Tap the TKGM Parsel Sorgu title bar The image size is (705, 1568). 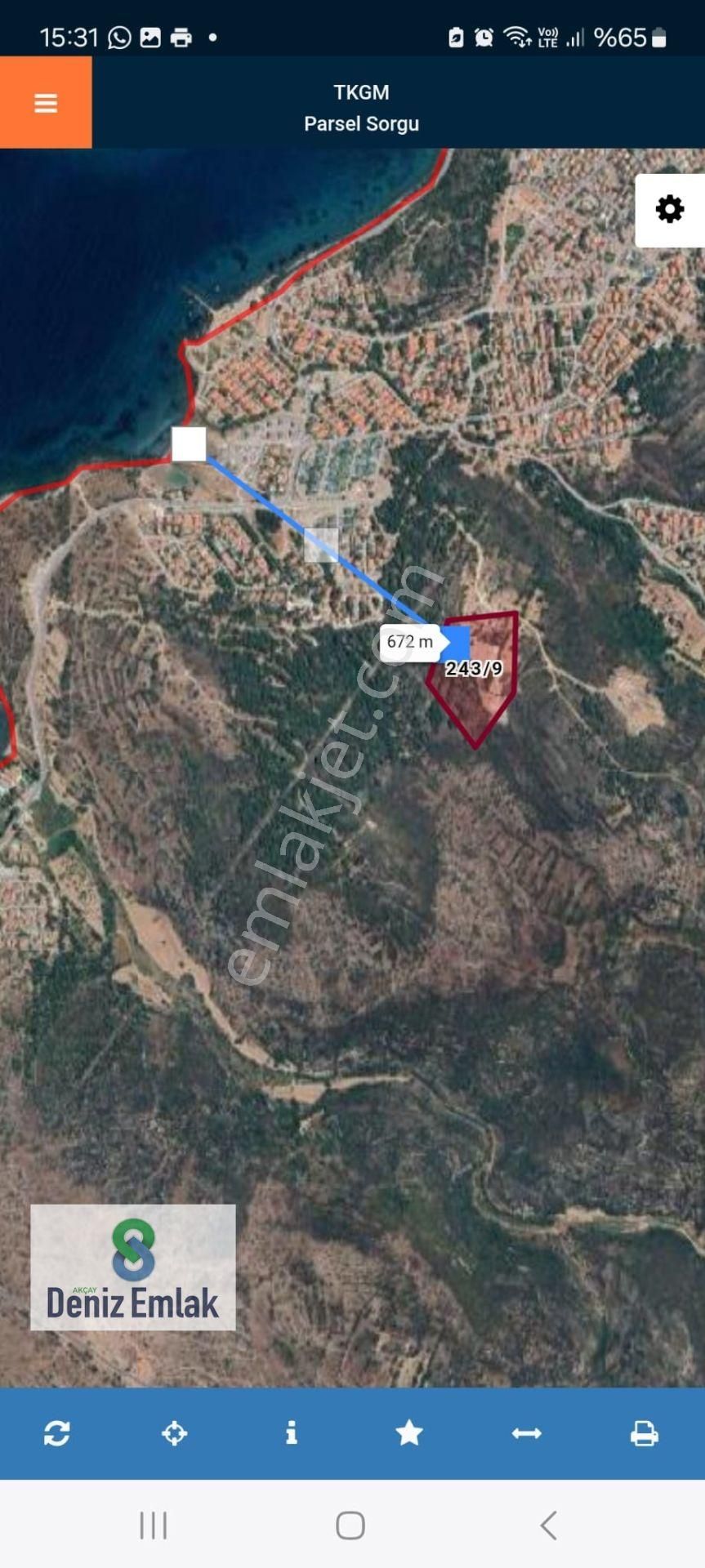click(x=361, y=107)
